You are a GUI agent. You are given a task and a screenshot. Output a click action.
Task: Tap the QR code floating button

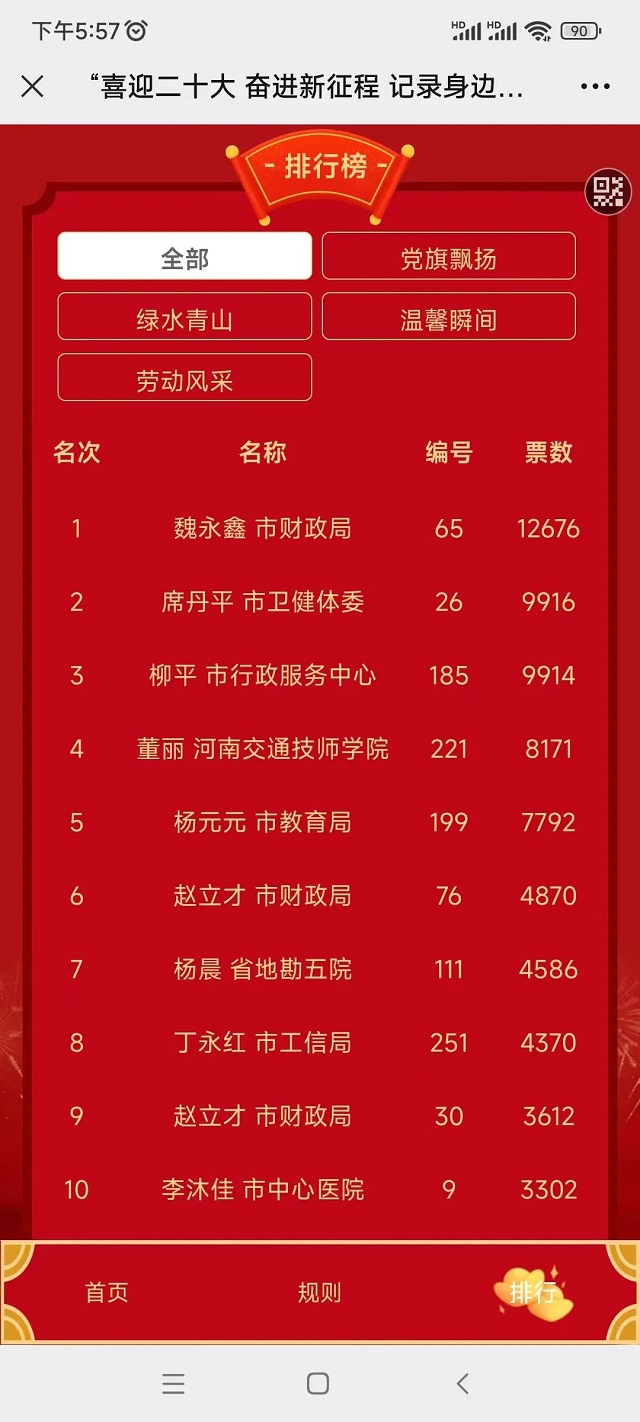pyautogui.click(x=607, y=191)
